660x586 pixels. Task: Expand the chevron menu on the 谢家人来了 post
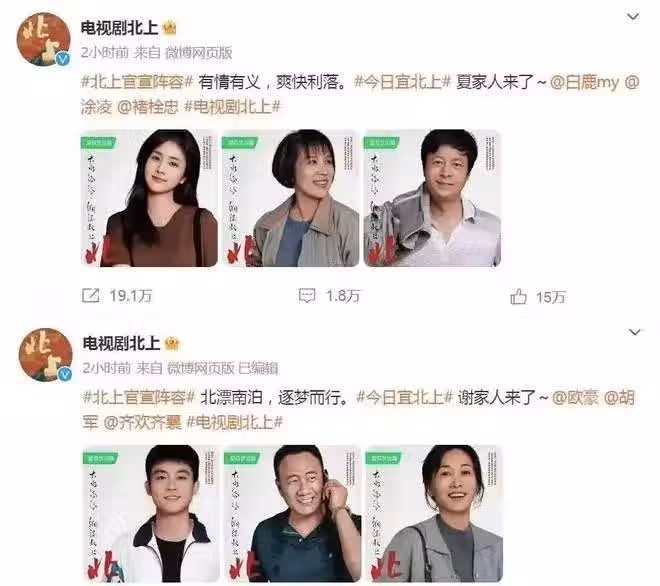(x=632, y=331)
